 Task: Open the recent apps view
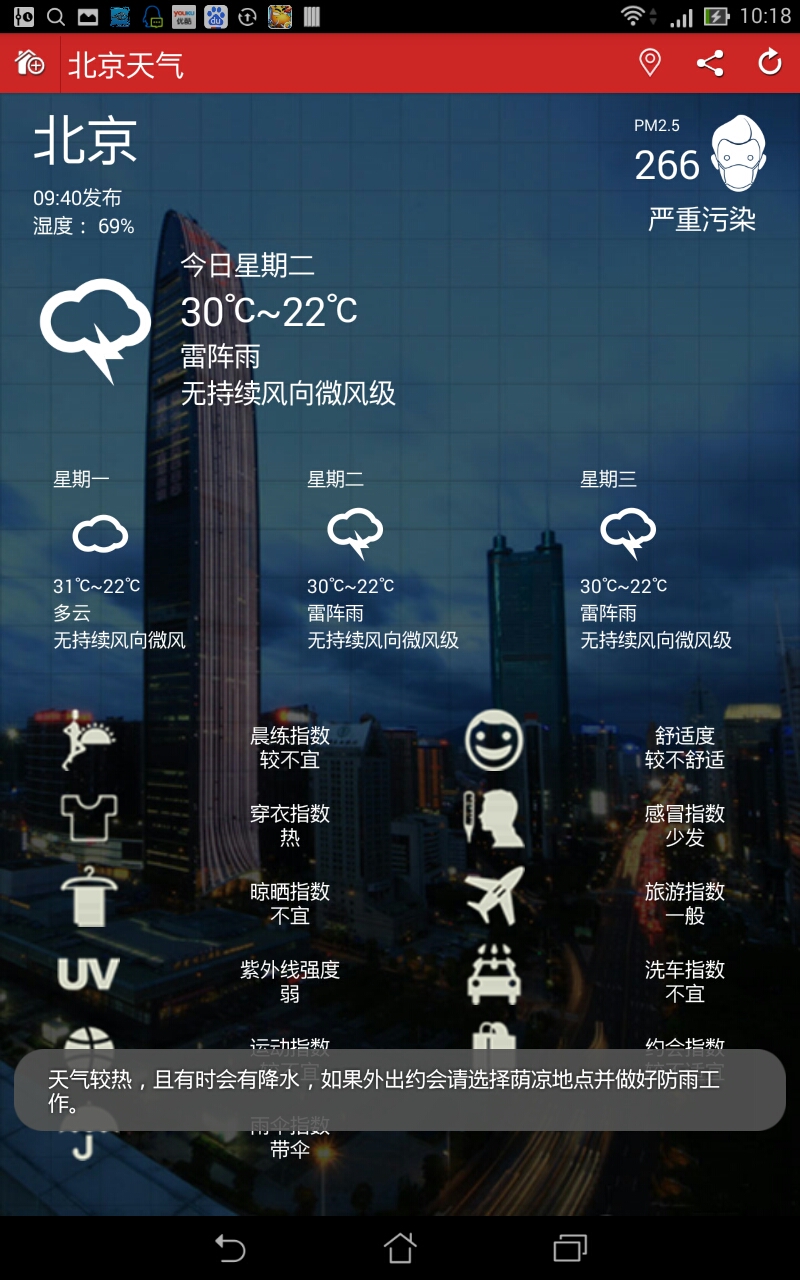pyautogui.click(x=570, y=1247)
